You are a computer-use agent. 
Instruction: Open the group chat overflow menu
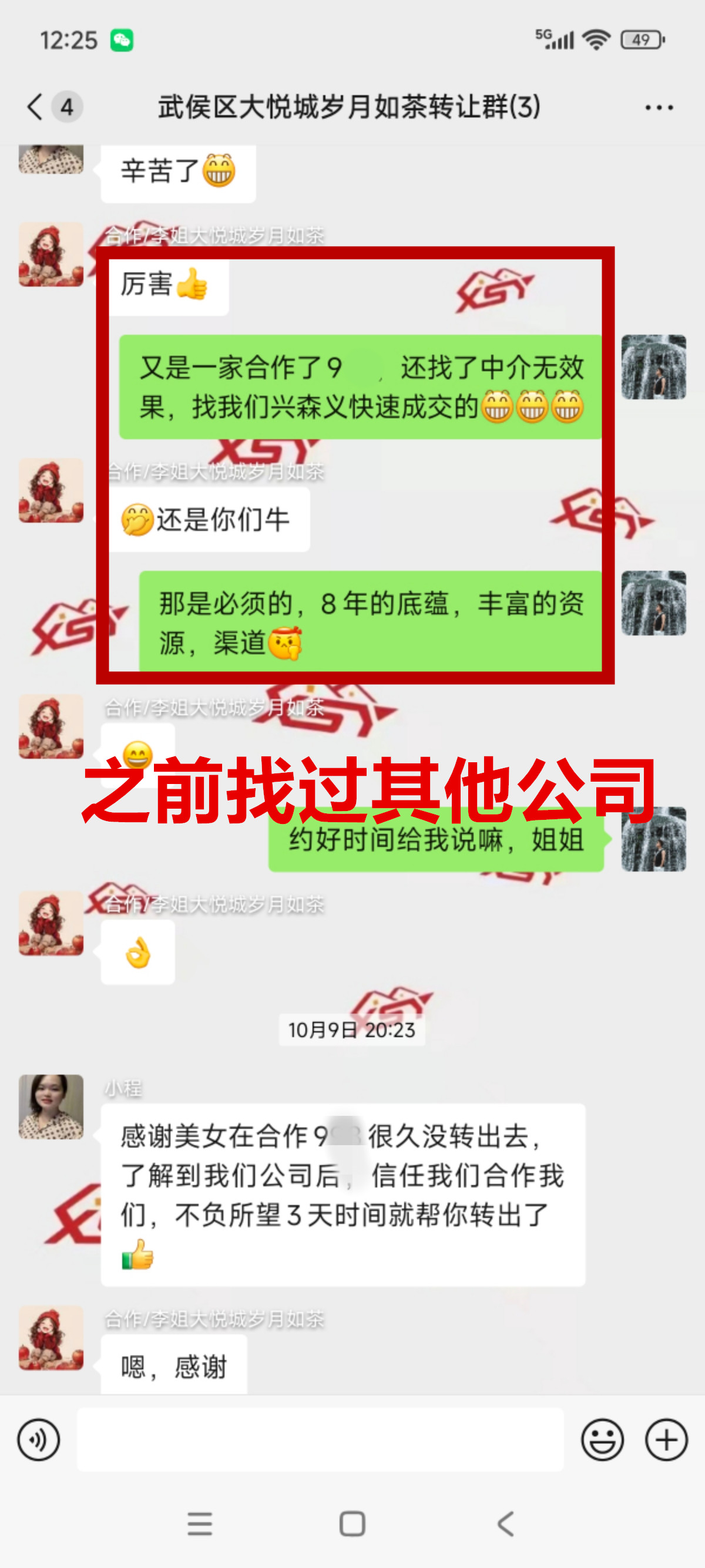coord(659,107)
